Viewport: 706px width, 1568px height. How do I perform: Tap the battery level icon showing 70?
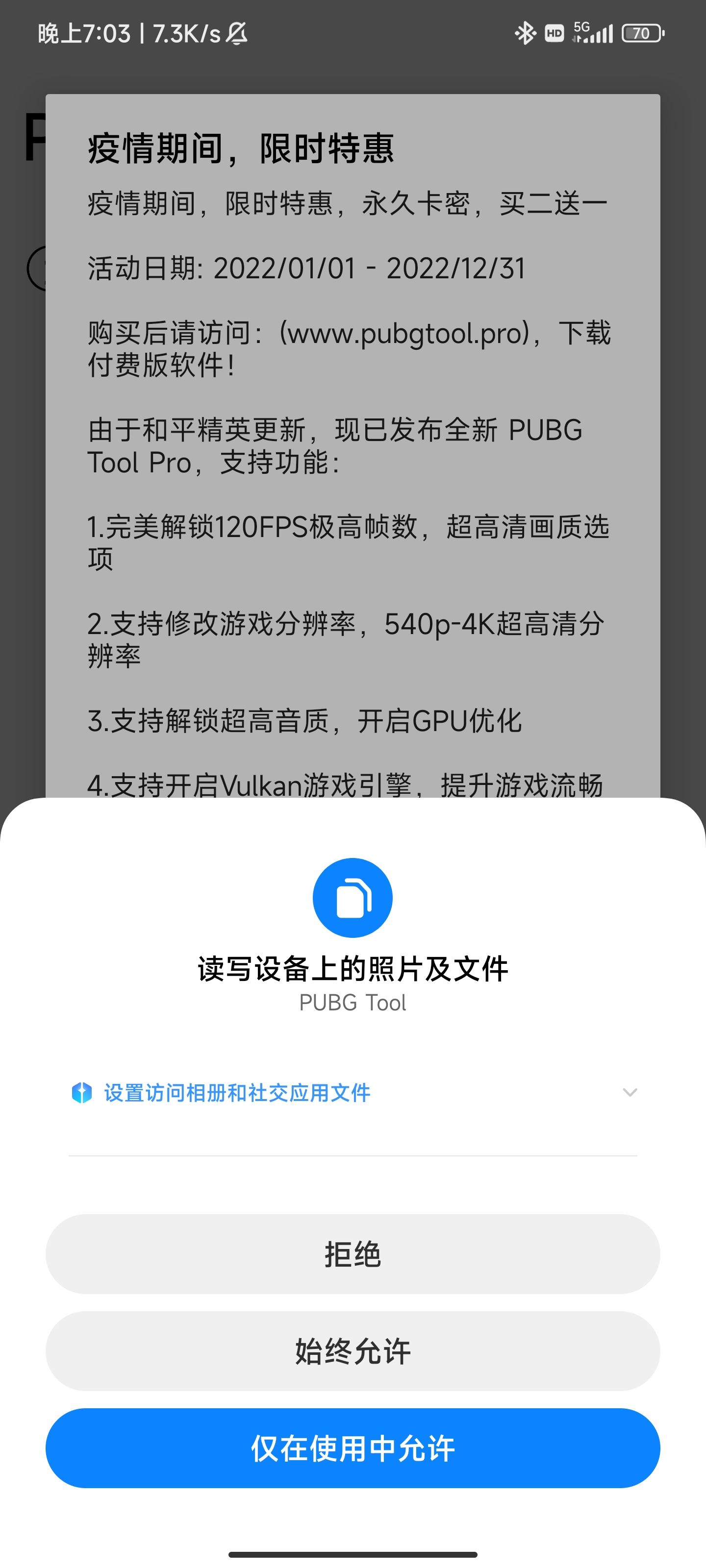[641, 35]
